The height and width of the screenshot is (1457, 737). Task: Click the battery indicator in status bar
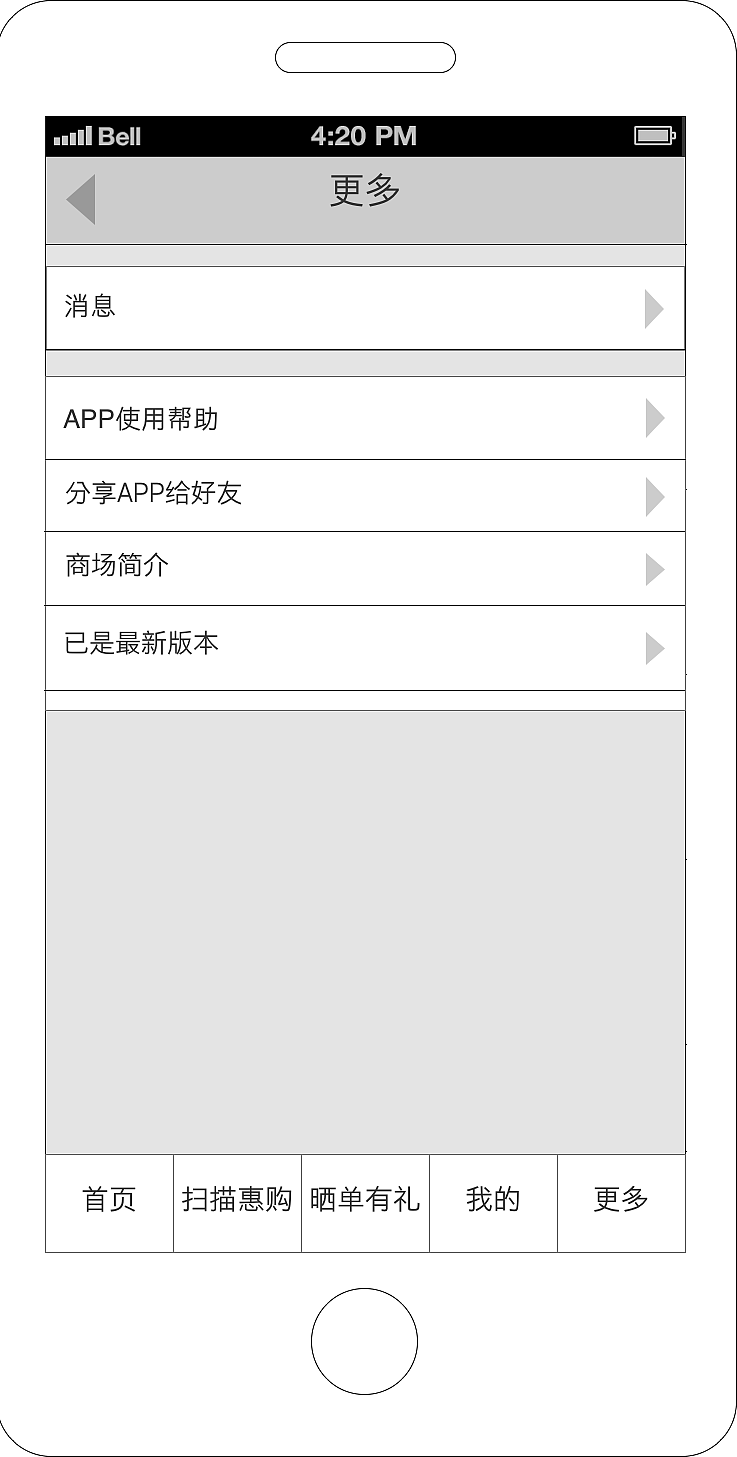[655, 136]
